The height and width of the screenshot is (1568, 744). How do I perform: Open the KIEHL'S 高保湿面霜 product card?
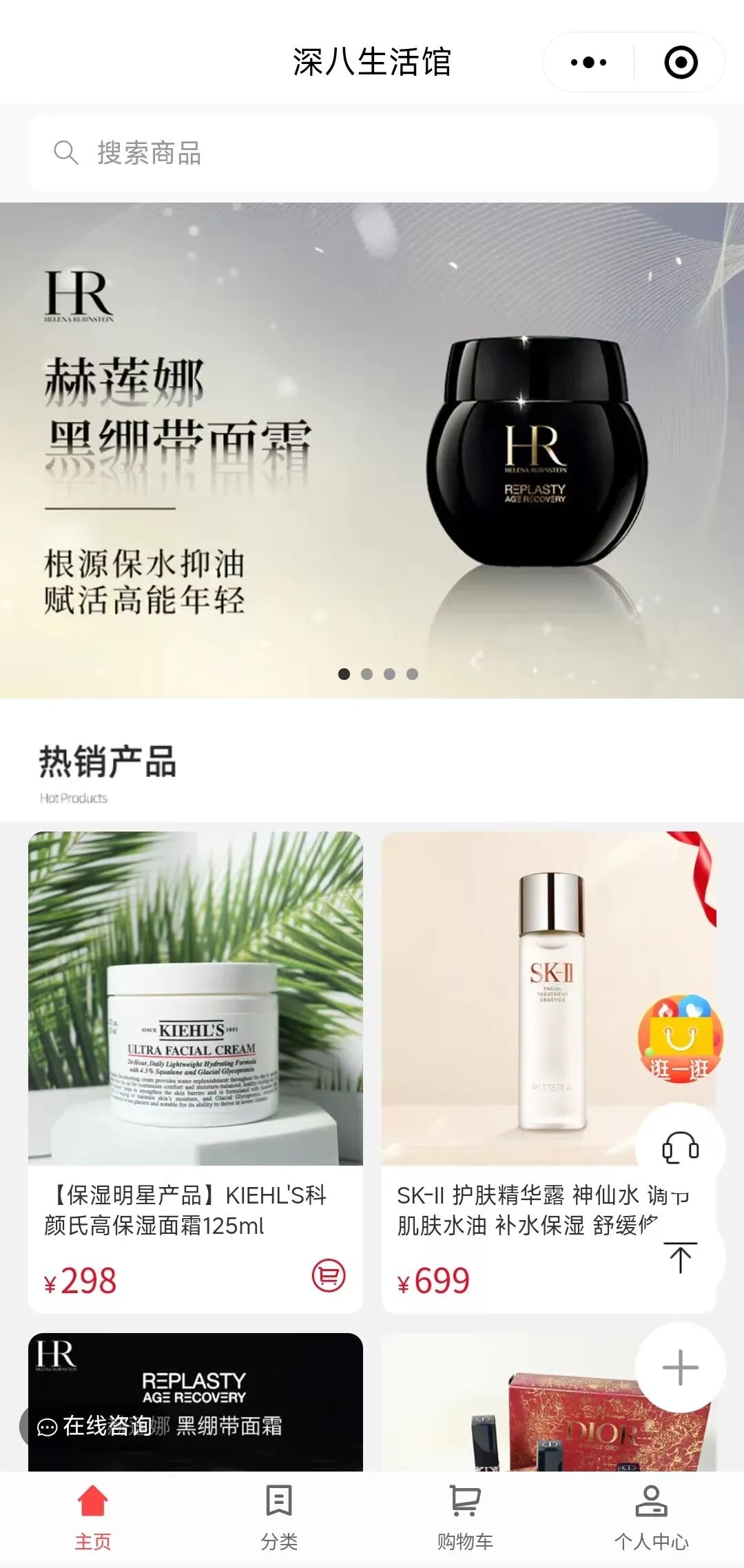196,1072
